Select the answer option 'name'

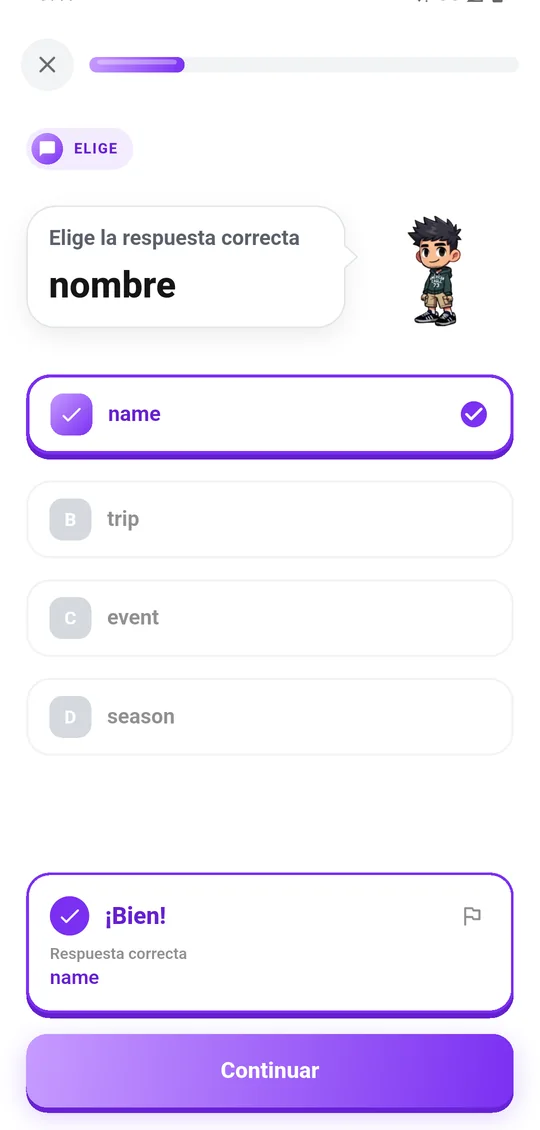click(x=270, y=416)
